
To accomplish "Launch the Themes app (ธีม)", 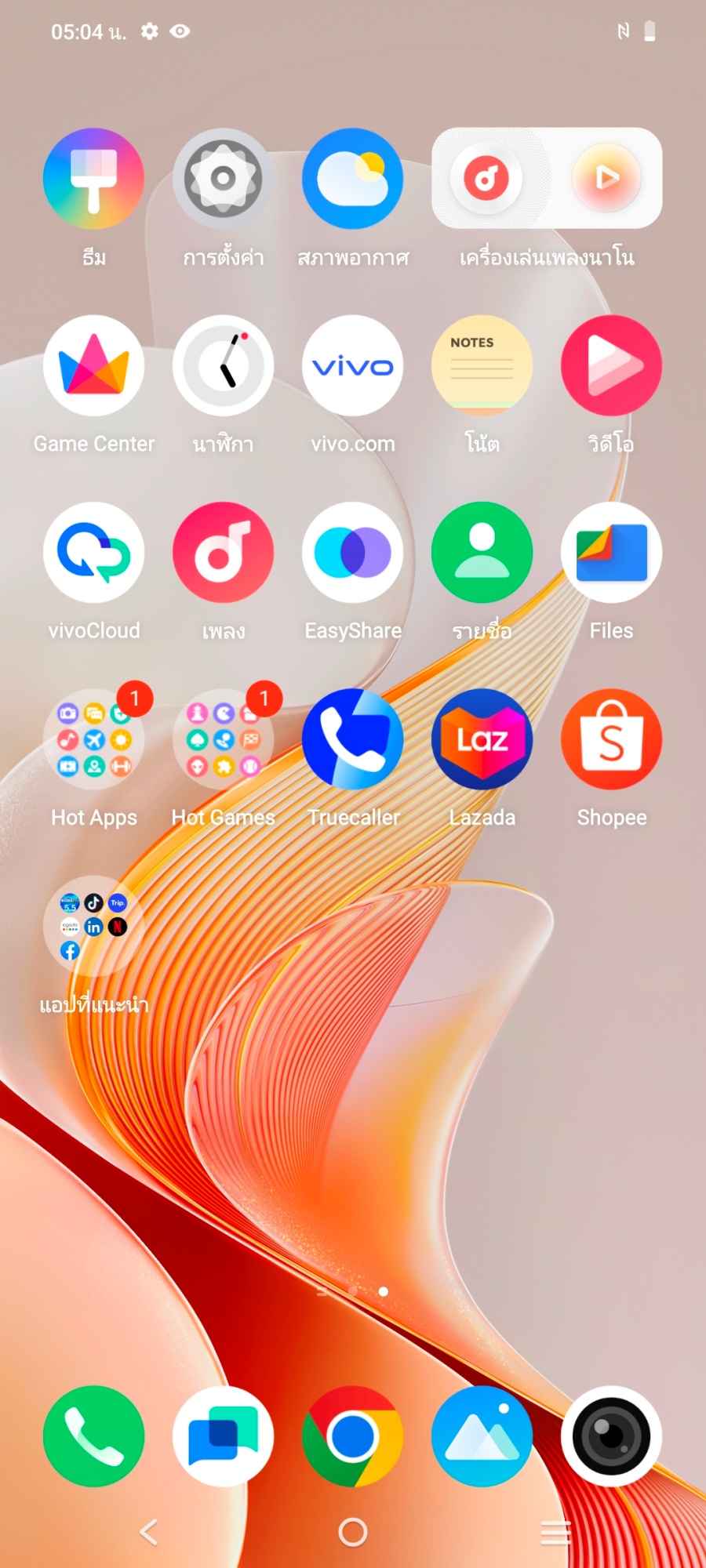I will (x=93, y=179).
